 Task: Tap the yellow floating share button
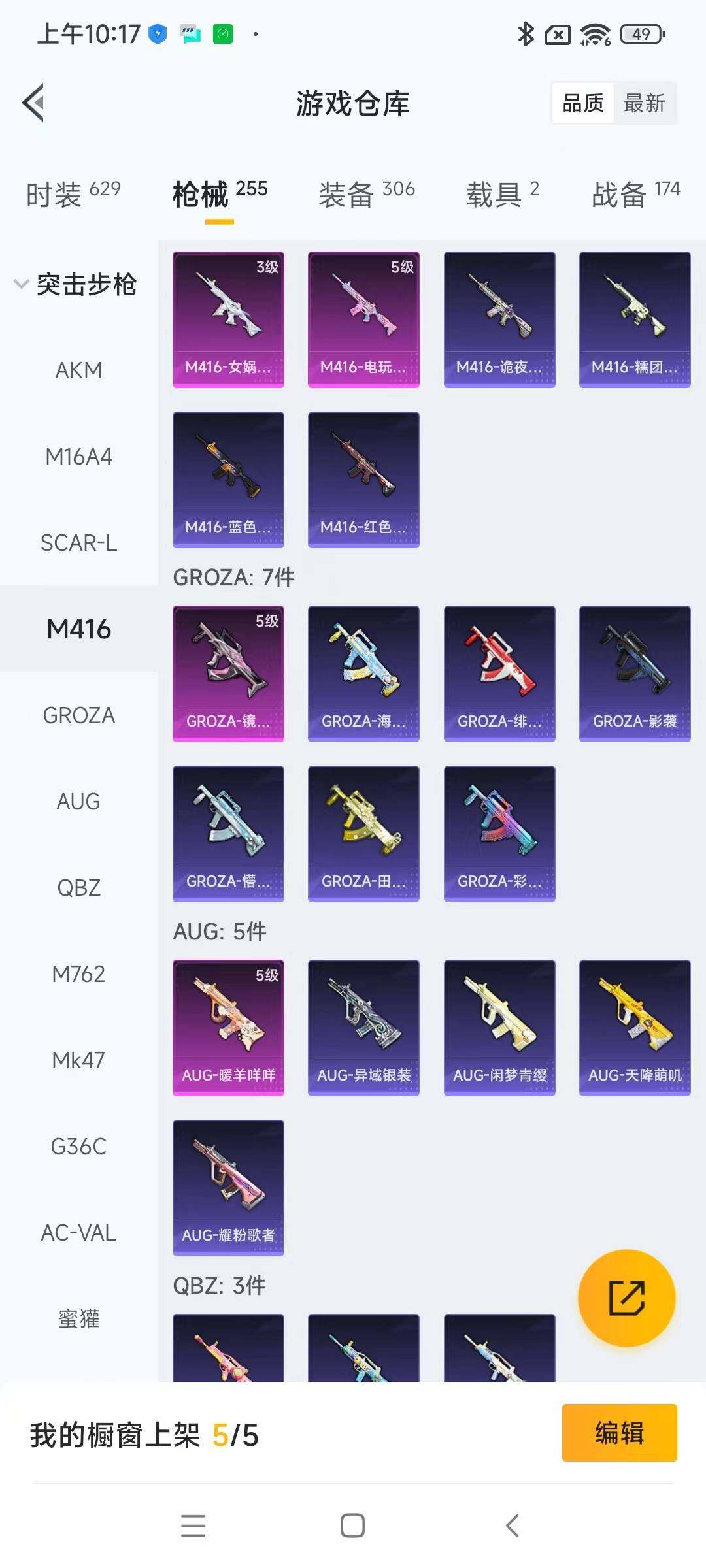tap(626, 1298)
